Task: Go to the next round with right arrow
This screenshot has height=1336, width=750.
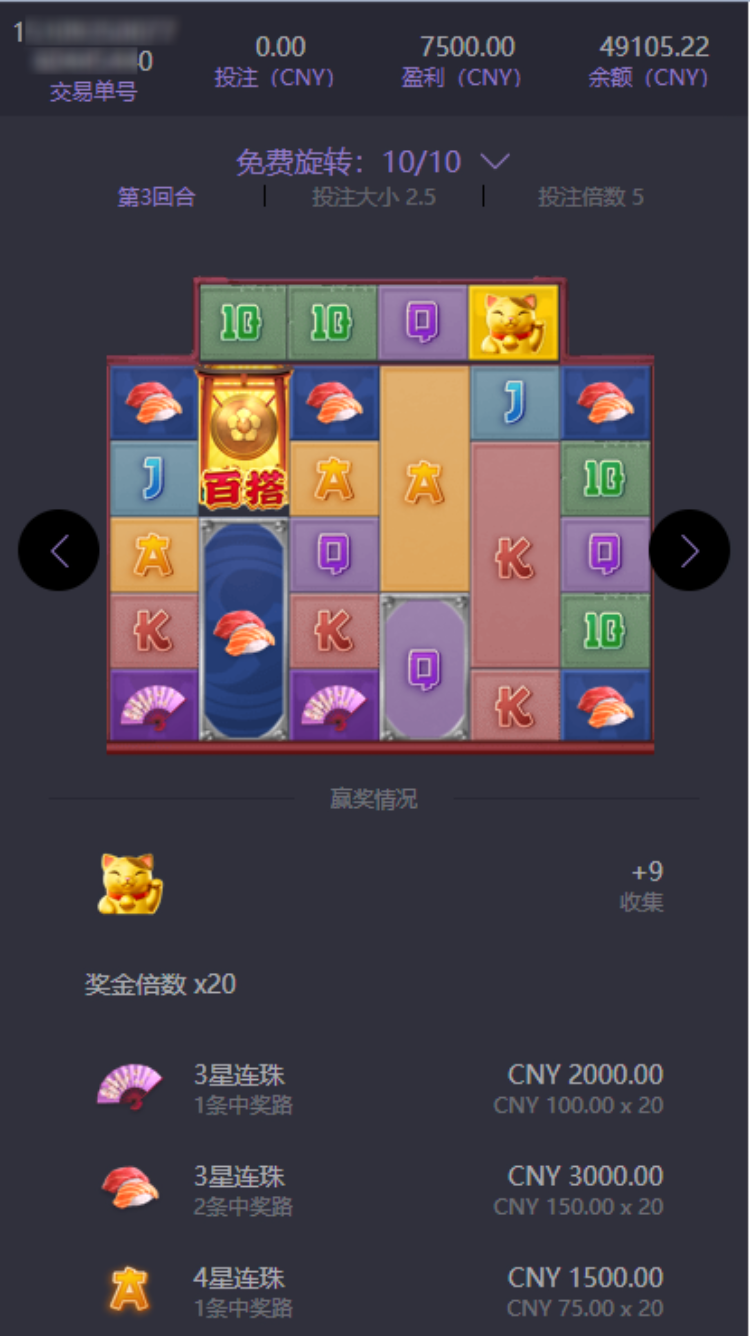Action: click(689, 550)
